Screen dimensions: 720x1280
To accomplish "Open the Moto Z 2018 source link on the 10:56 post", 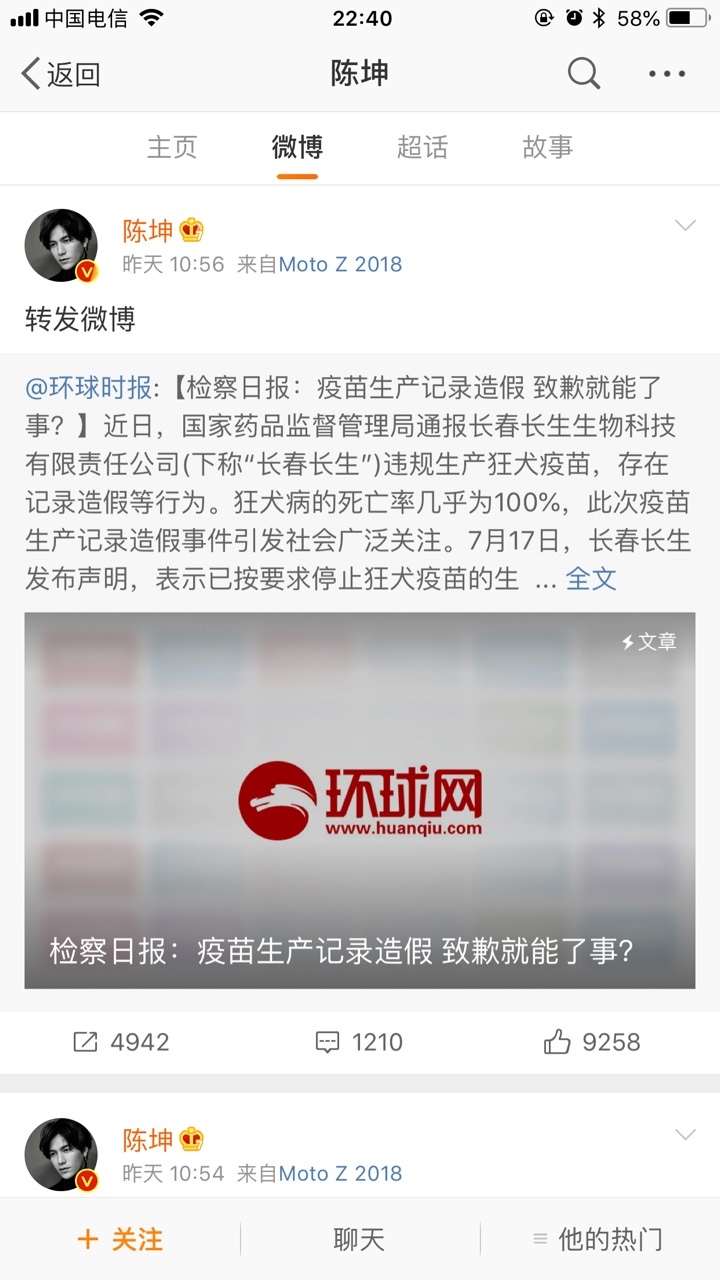I will (340, 264).
